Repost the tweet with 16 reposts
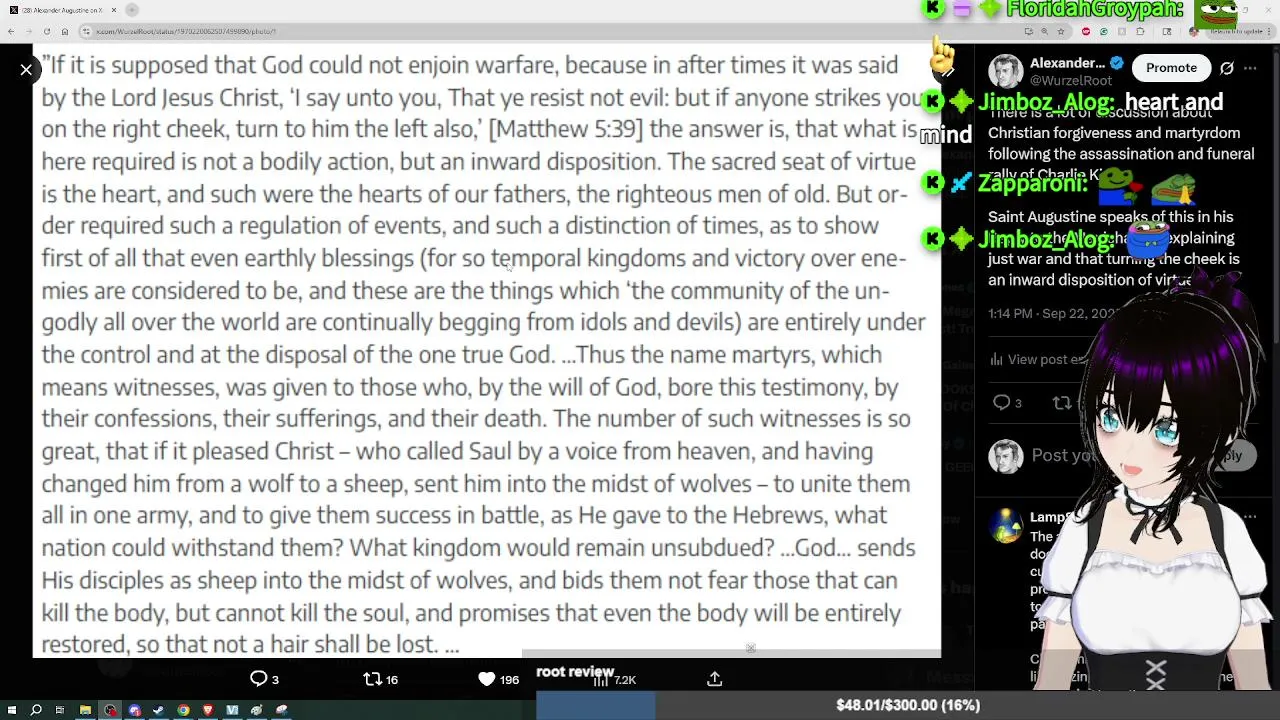This screenshot has width=1280, height=720. [x=373, y=679]
